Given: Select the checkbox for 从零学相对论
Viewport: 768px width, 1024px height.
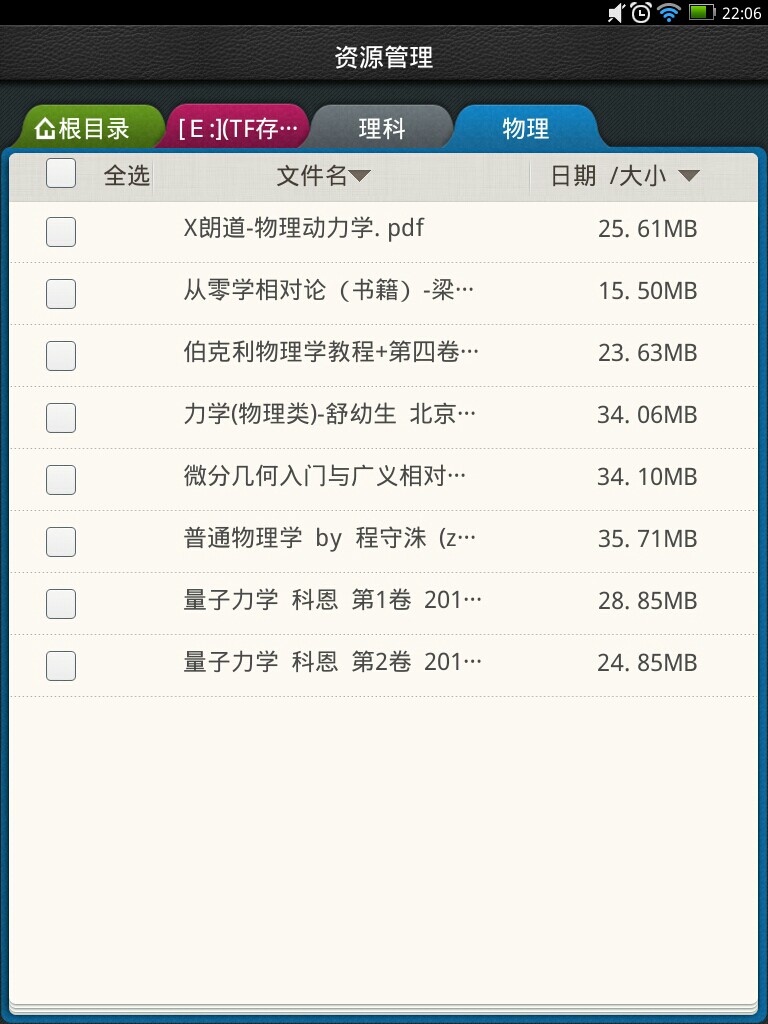Looking at the screenshot, I should [x=61, y=294].
